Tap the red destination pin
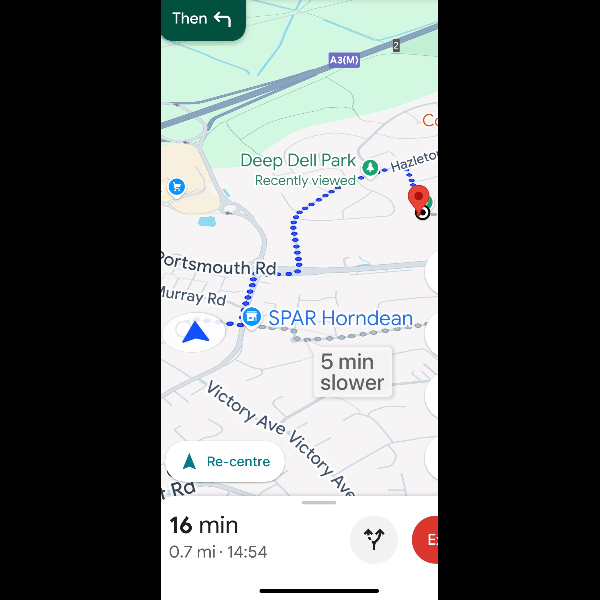 [x=419, y=198]
